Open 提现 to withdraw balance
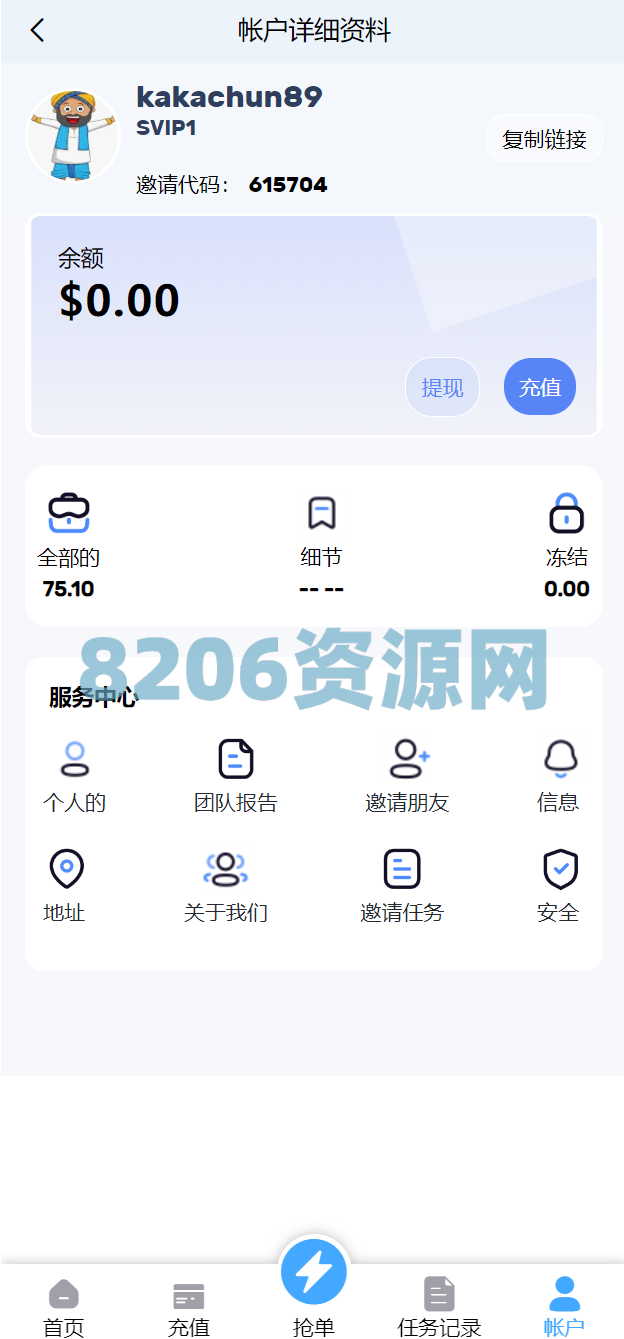The image size is (624, 1339). [442, 387]
